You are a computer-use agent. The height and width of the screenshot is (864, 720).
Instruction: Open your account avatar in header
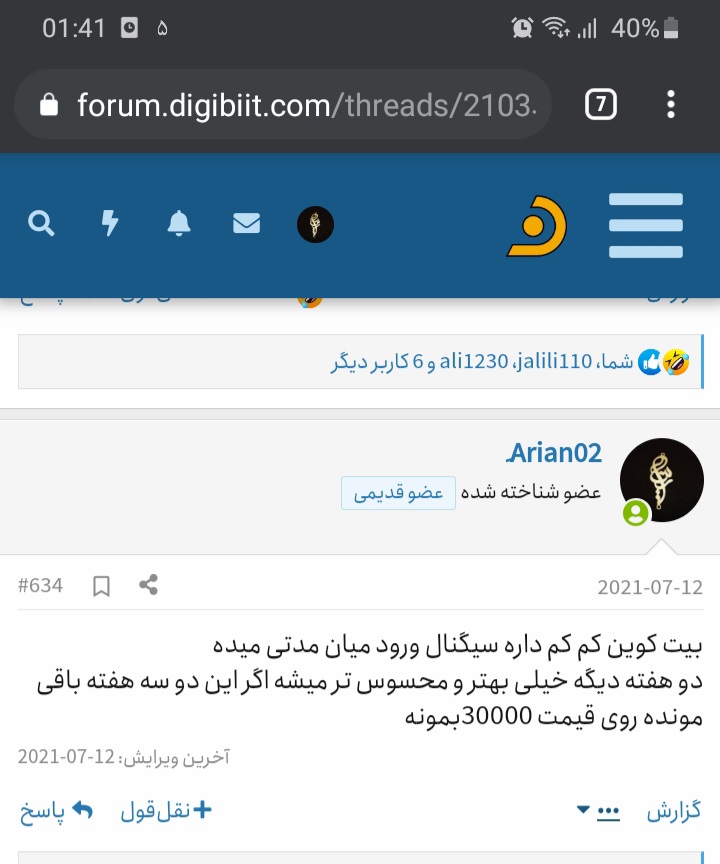[x=315, y=225]
